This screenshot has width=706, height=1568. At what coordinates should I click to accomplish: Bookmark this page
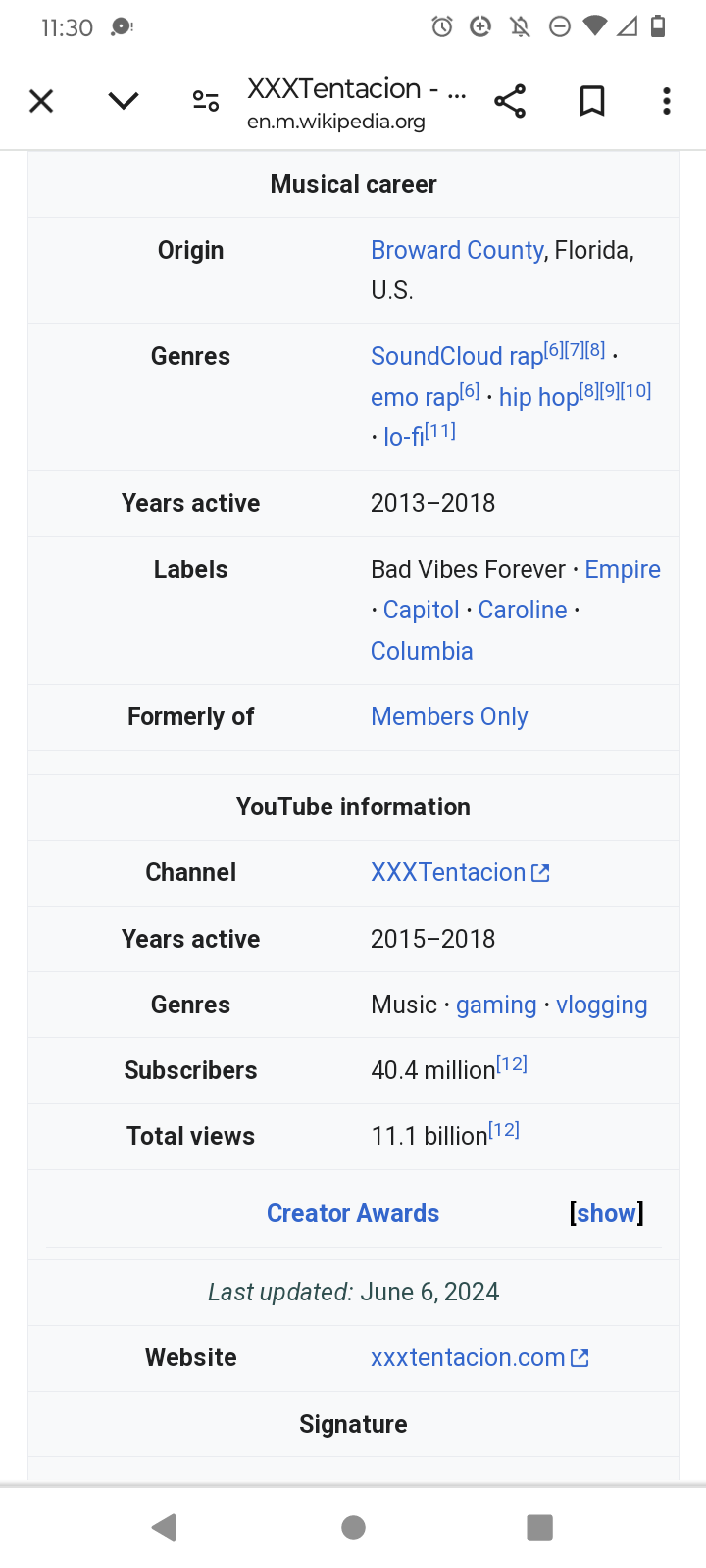click(x=592, y=101)
